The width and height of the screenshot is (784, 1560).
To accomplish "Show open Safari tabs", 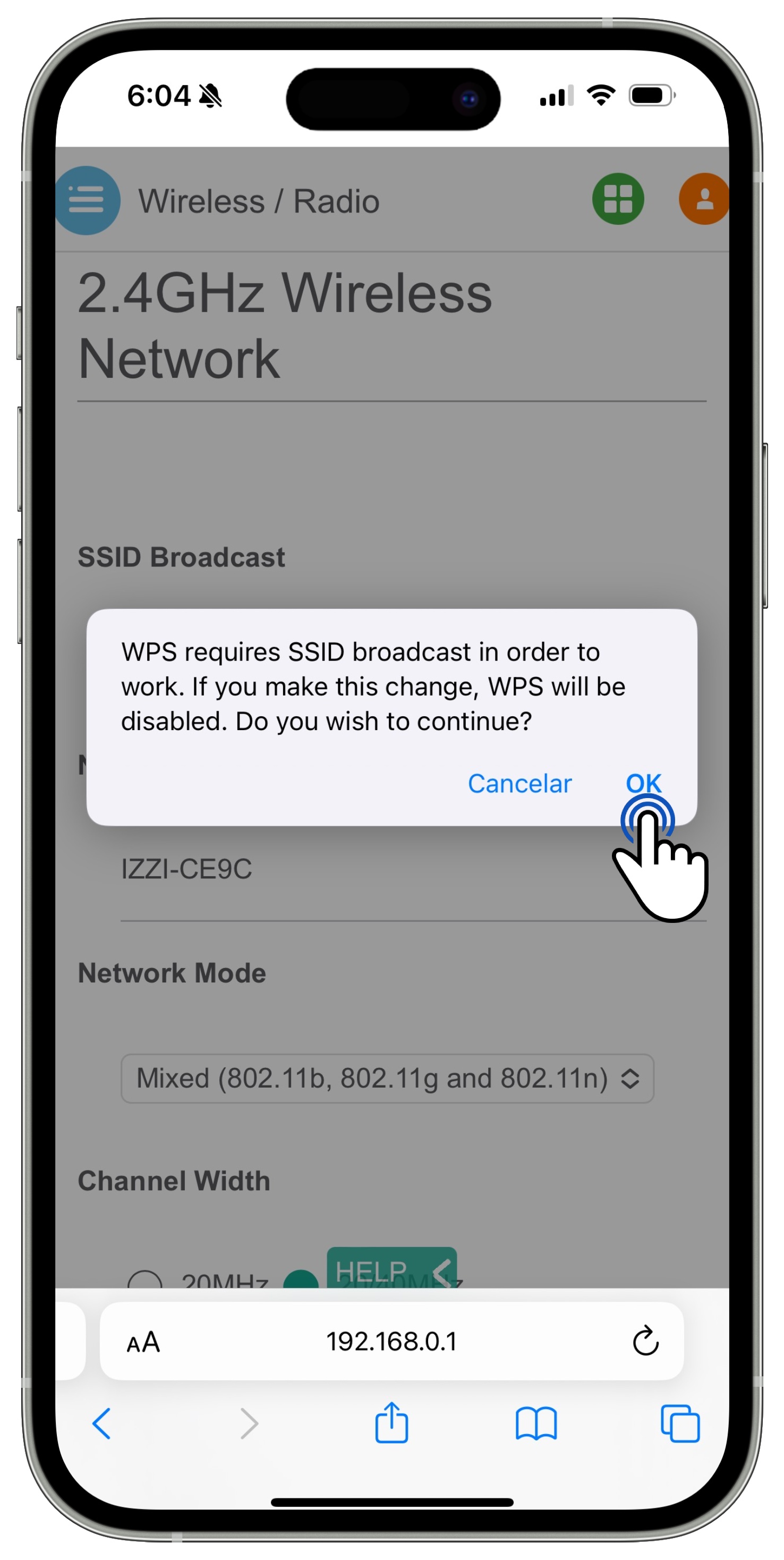I will (680, 1423).
